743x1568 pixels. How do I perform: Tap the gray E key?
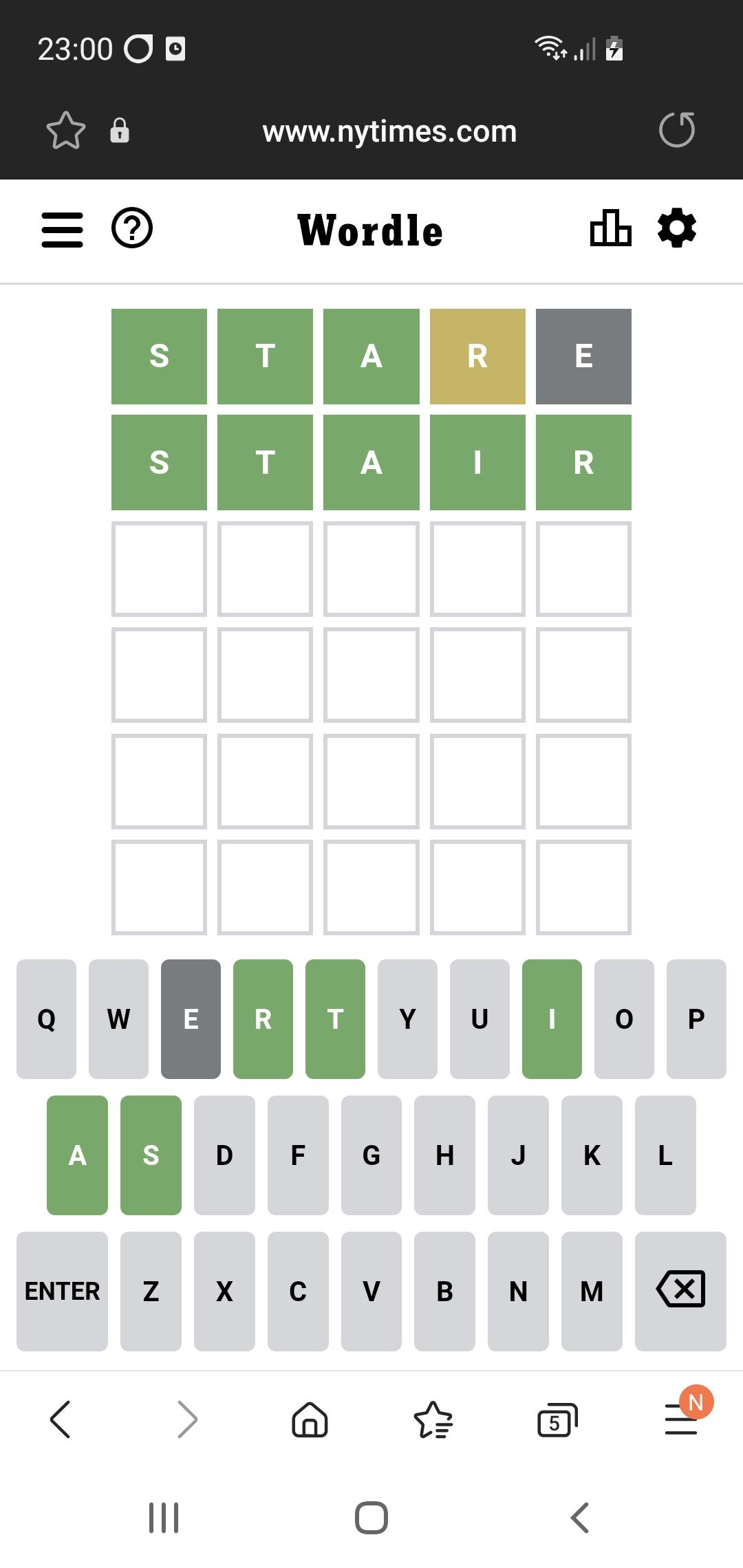(x=191, y=1019)
